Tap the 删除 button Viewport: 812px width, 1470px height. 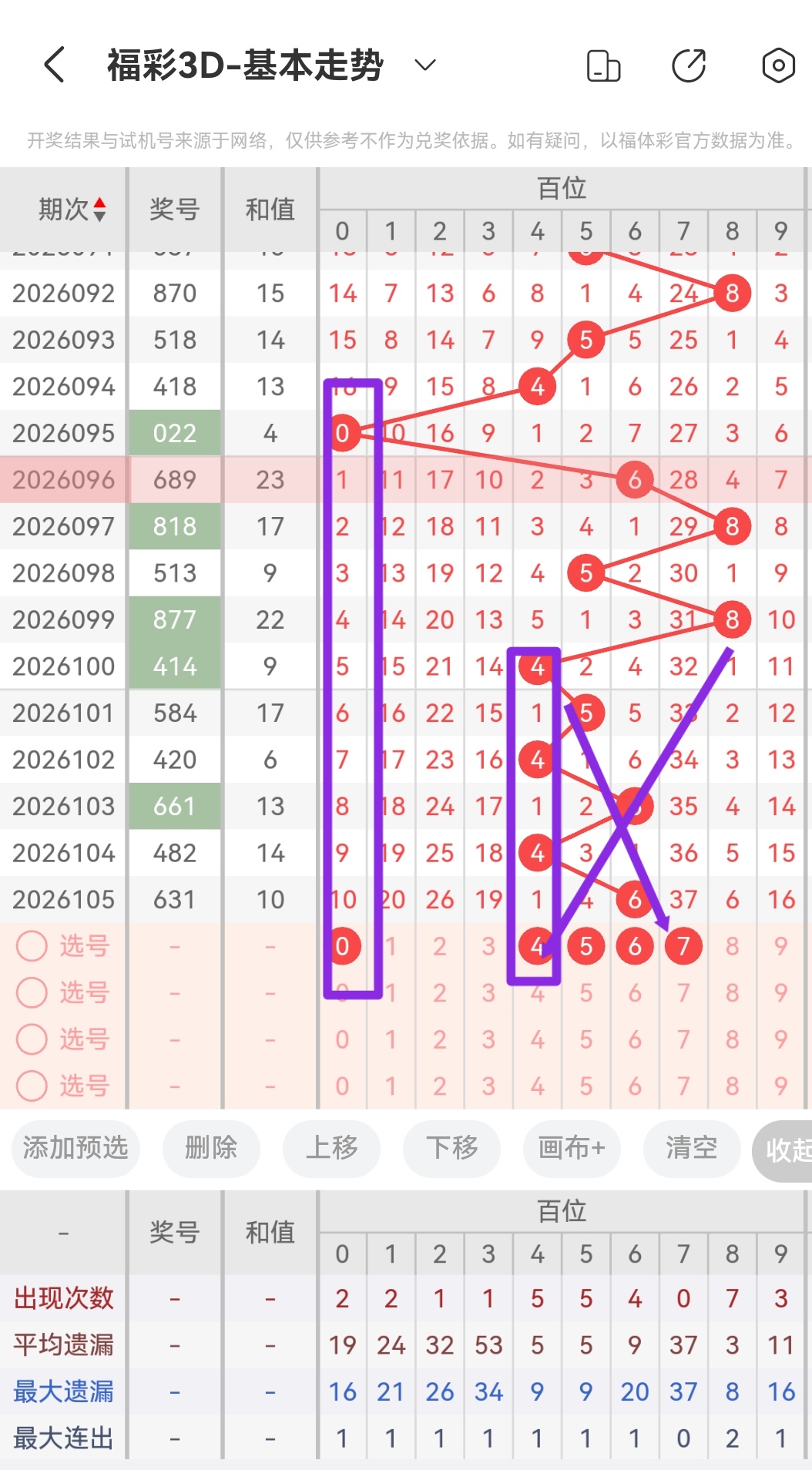[x=211, y=1148]
